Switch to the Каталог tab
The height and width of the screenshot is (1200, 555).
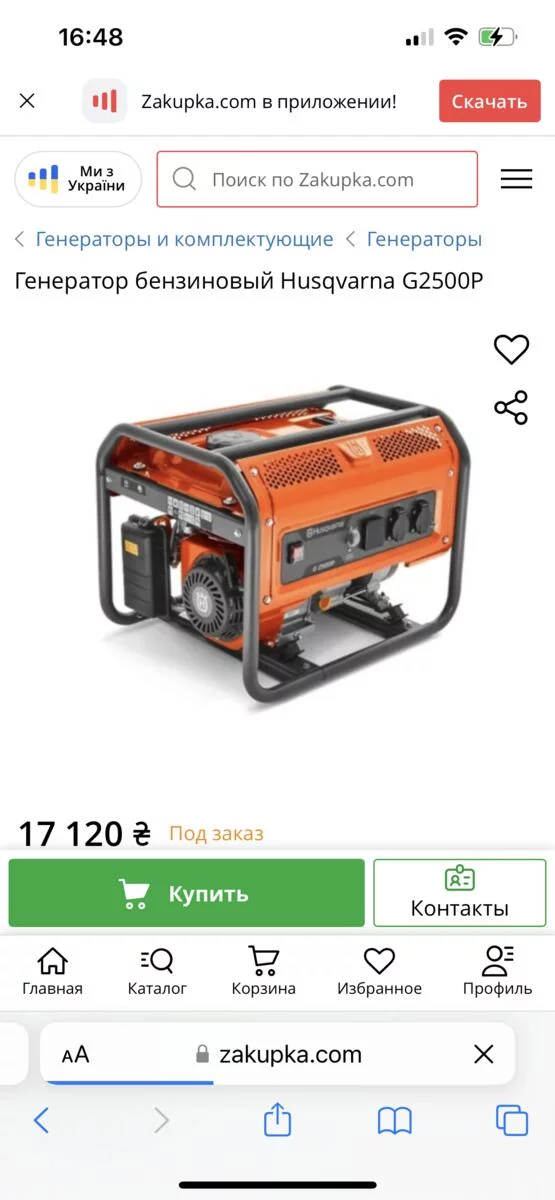pyautogui.click(x=157, y=972)
